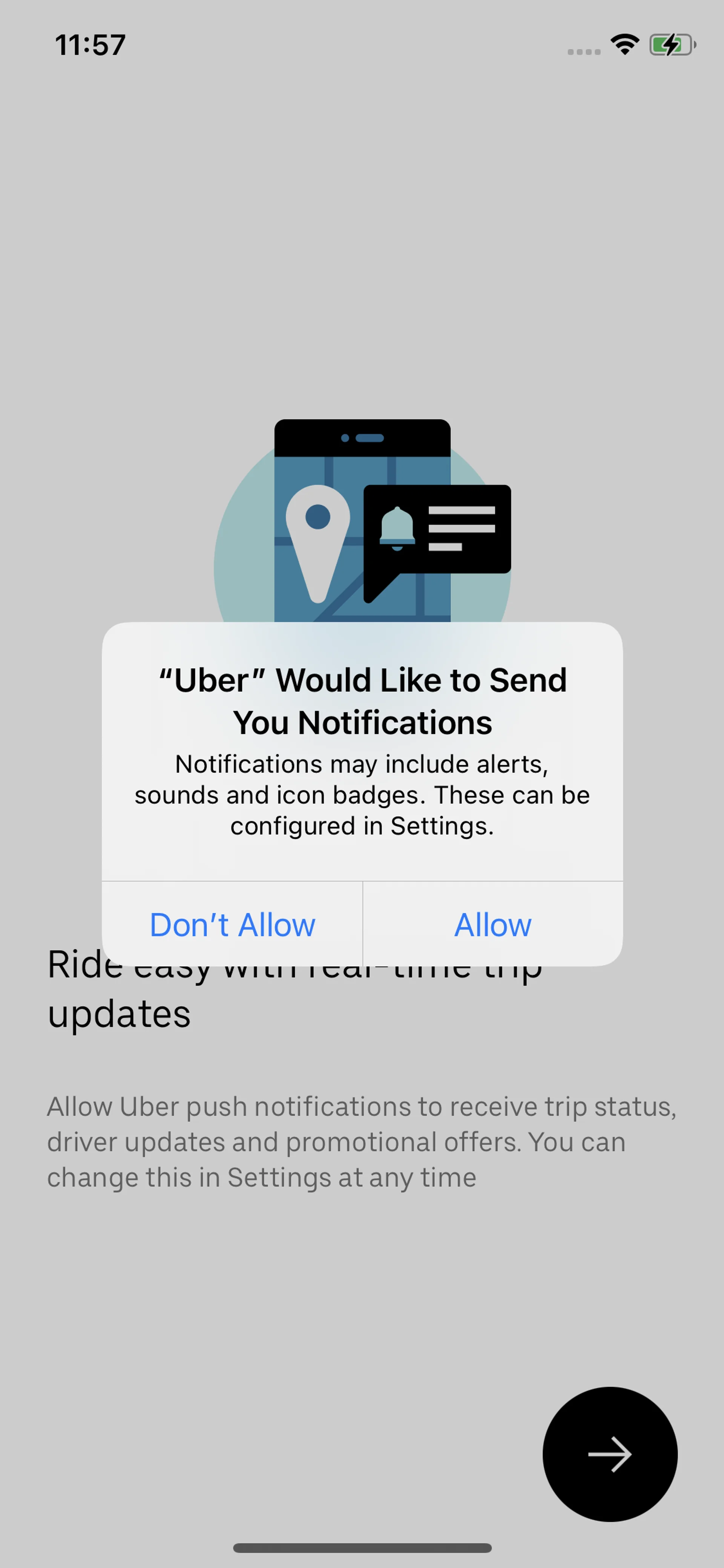The image size is (724, 1568).
Task: Choose Don't Allow for Uber notifications
Action: pos(232,924)
